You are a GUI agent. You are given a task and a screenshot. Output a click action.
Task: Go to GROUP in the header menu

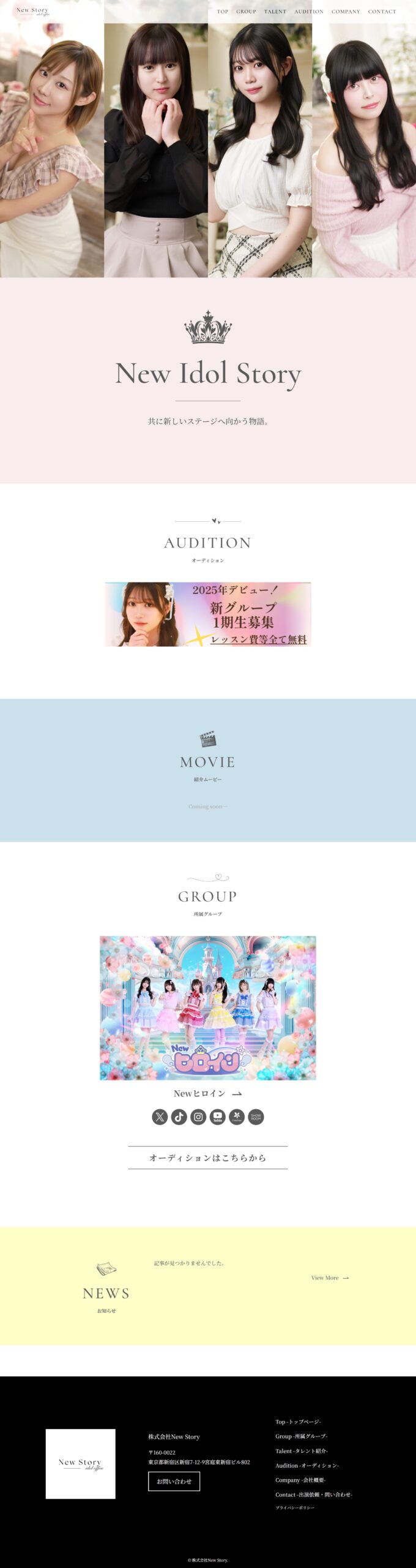[246, 12]
